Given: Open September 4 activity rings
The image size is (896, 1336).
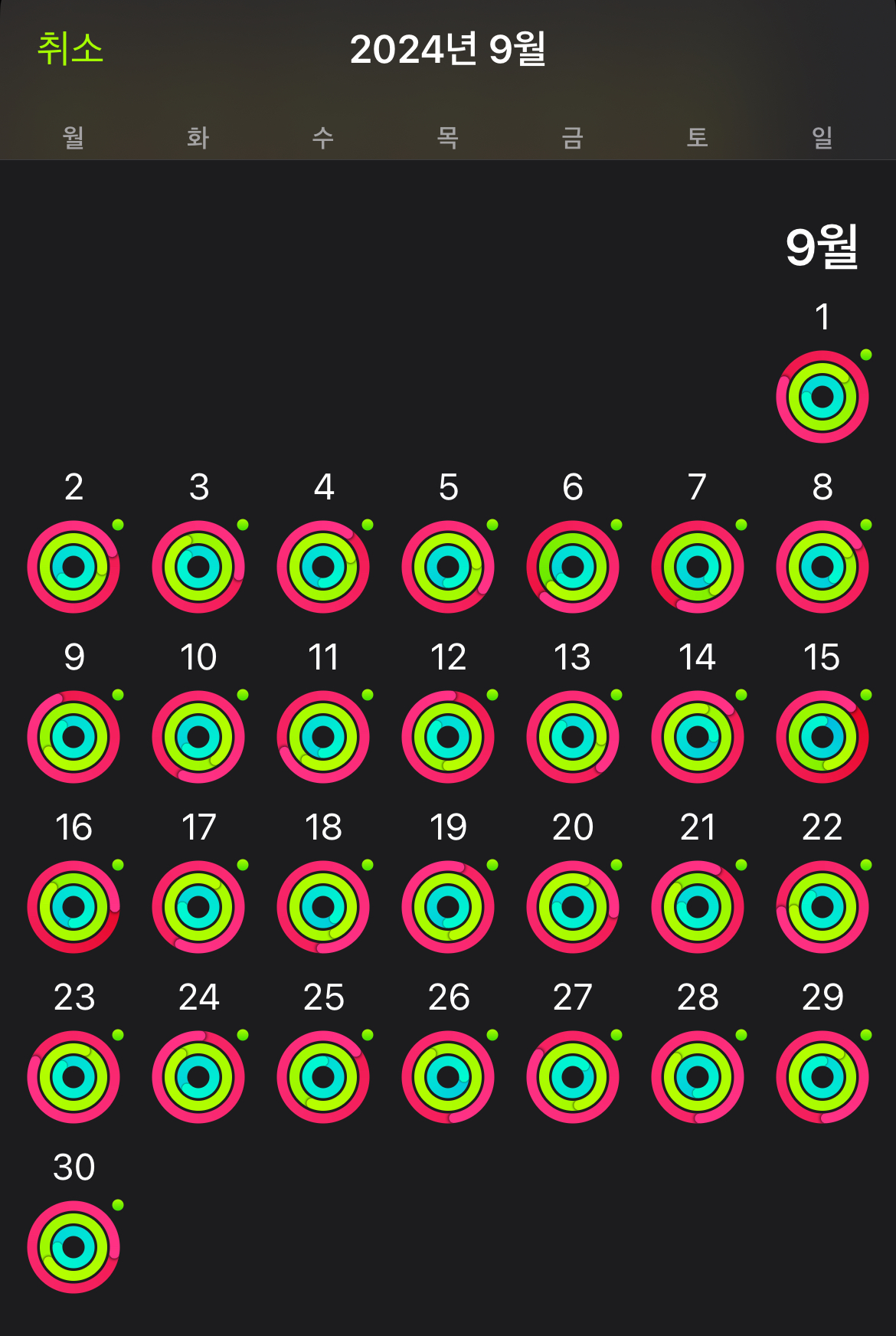Looking at the screenshot, I should click(x=323, y=567).
